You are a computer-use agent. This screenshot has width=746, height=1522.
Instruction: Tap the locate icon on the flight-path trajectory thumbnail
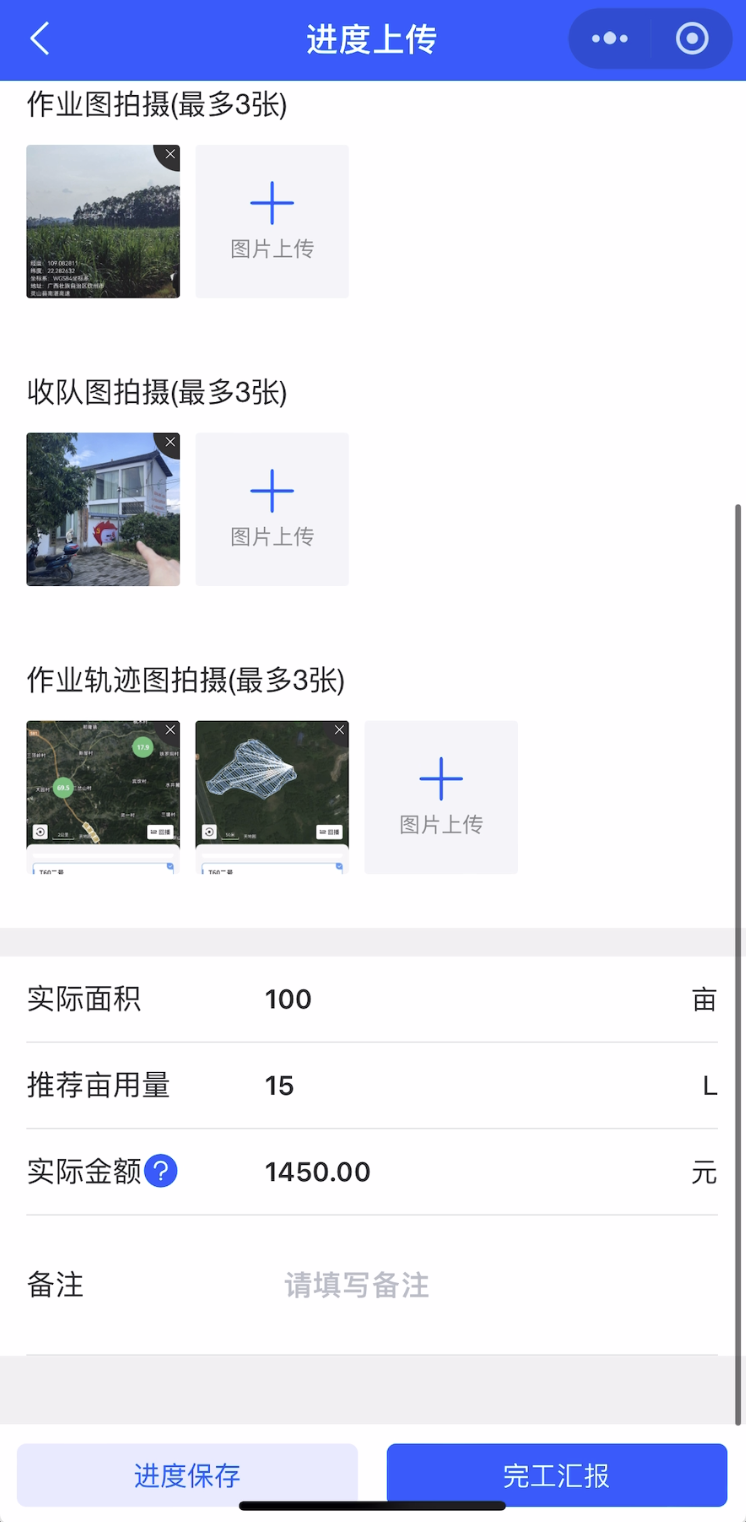210,831
